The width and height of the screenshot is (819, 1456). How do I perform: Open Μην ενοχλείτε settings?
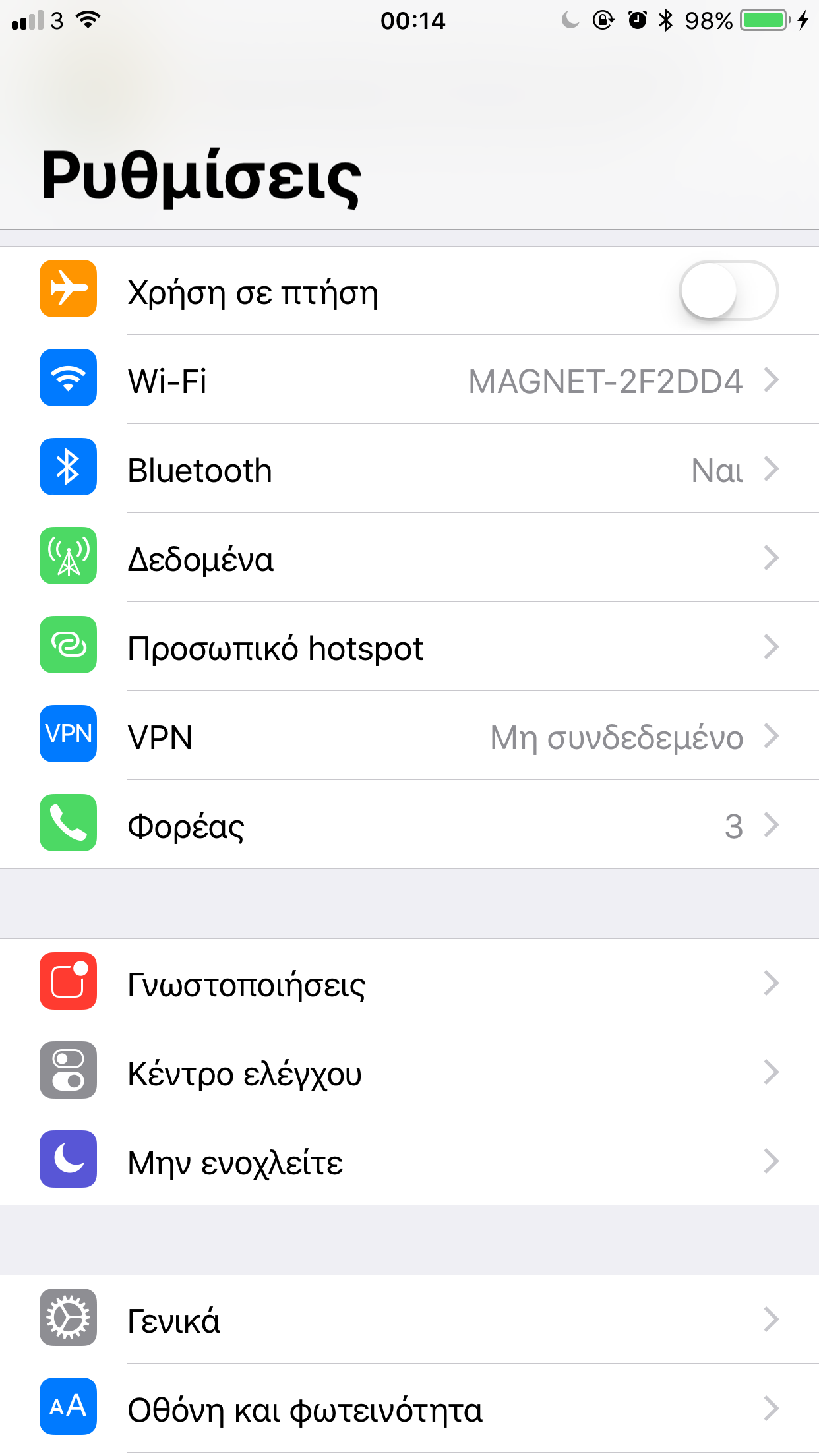(x=409, y=1162)
